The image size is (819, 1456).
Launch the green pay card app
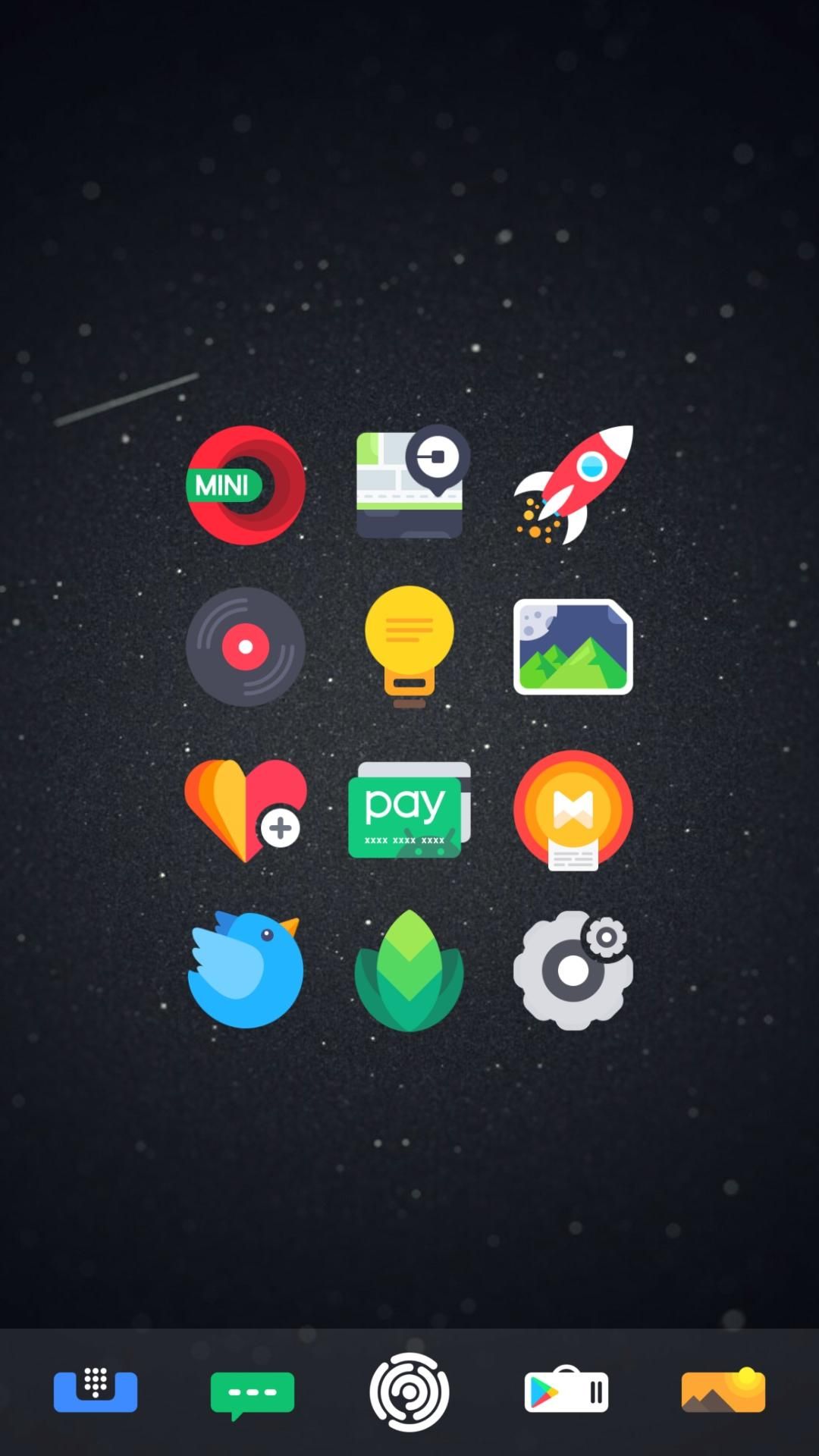click(x=409, y=811)
